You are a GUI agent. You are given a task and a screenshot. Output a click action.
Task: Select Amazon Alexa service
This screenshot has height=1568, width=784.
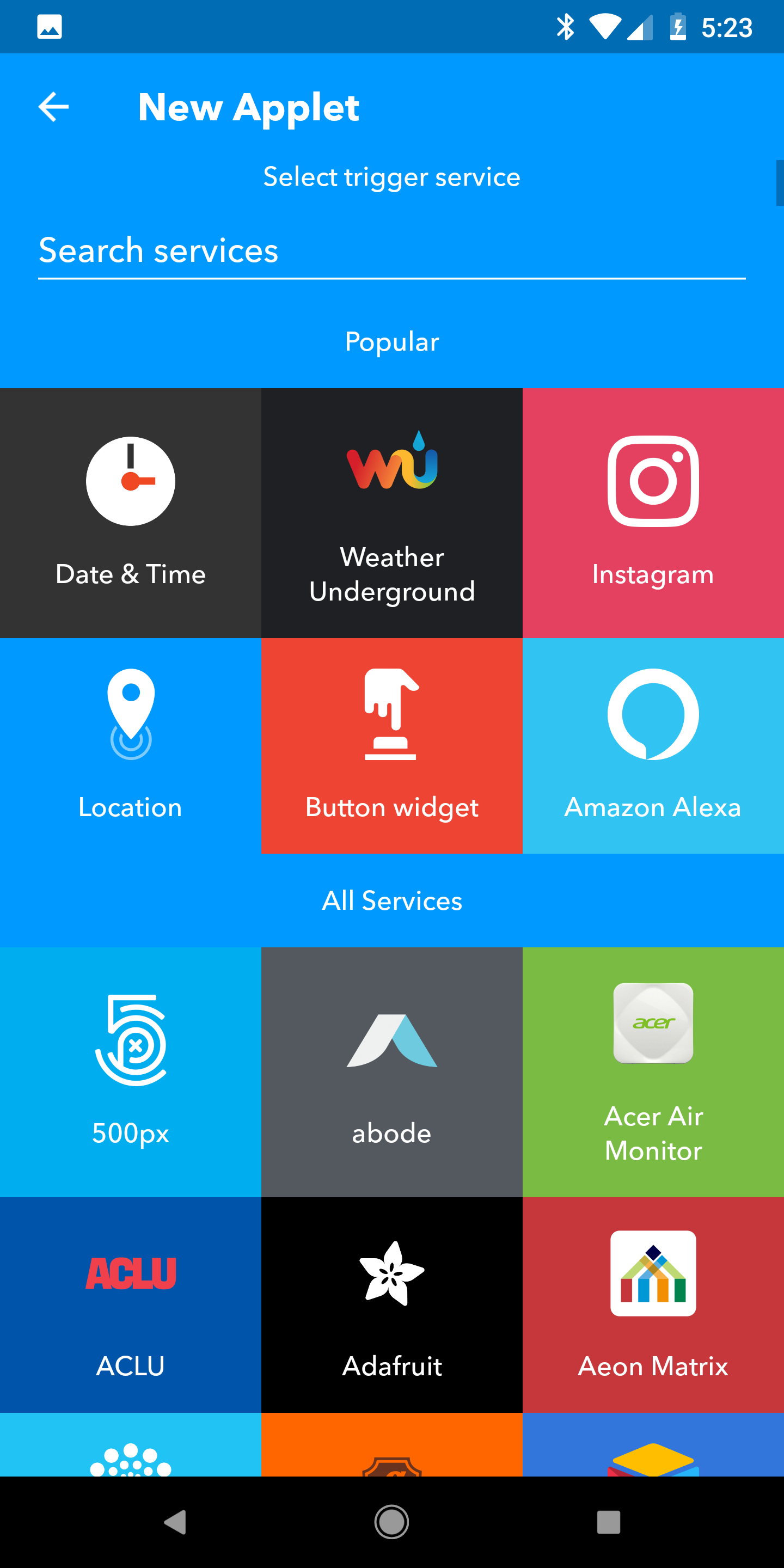pyautogui.click(x=653, y=745)
